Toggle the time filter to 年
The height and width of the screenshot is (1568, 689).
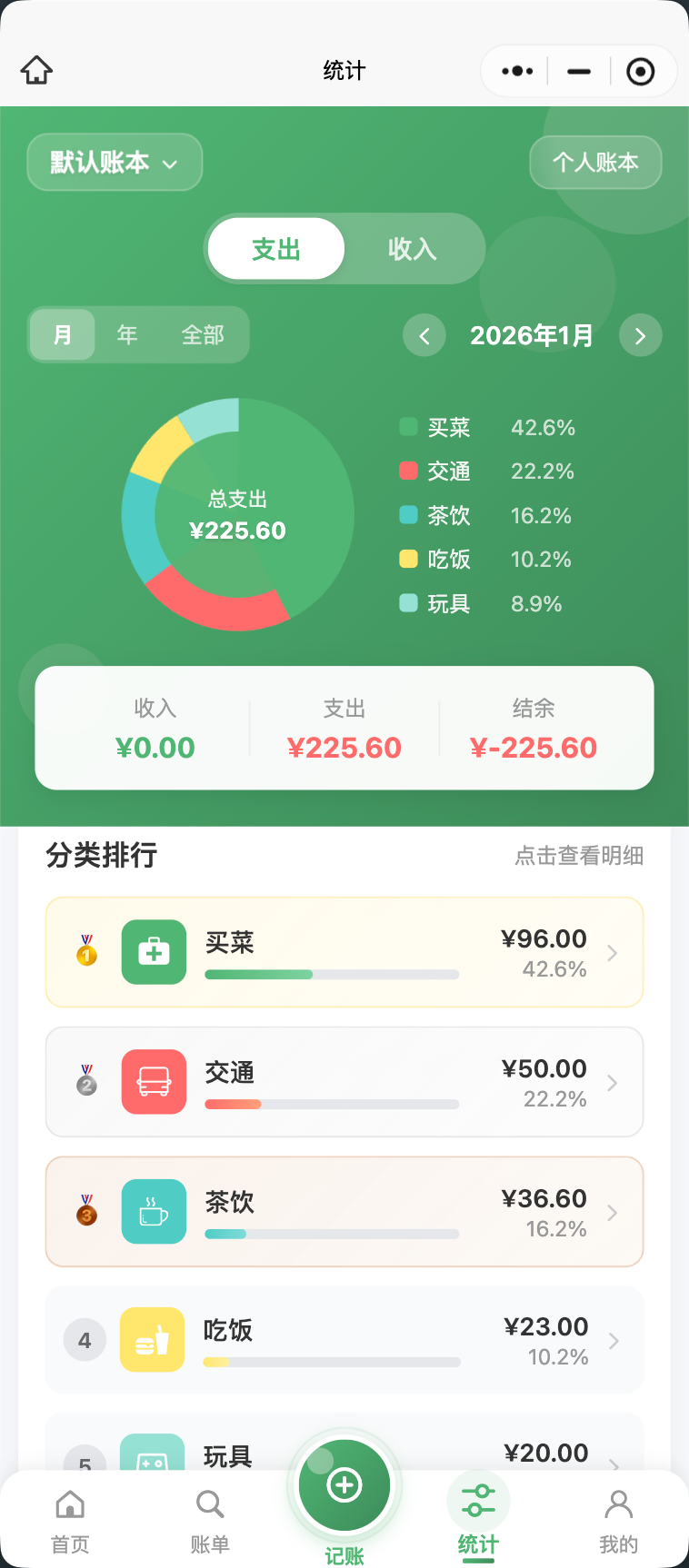127,334
